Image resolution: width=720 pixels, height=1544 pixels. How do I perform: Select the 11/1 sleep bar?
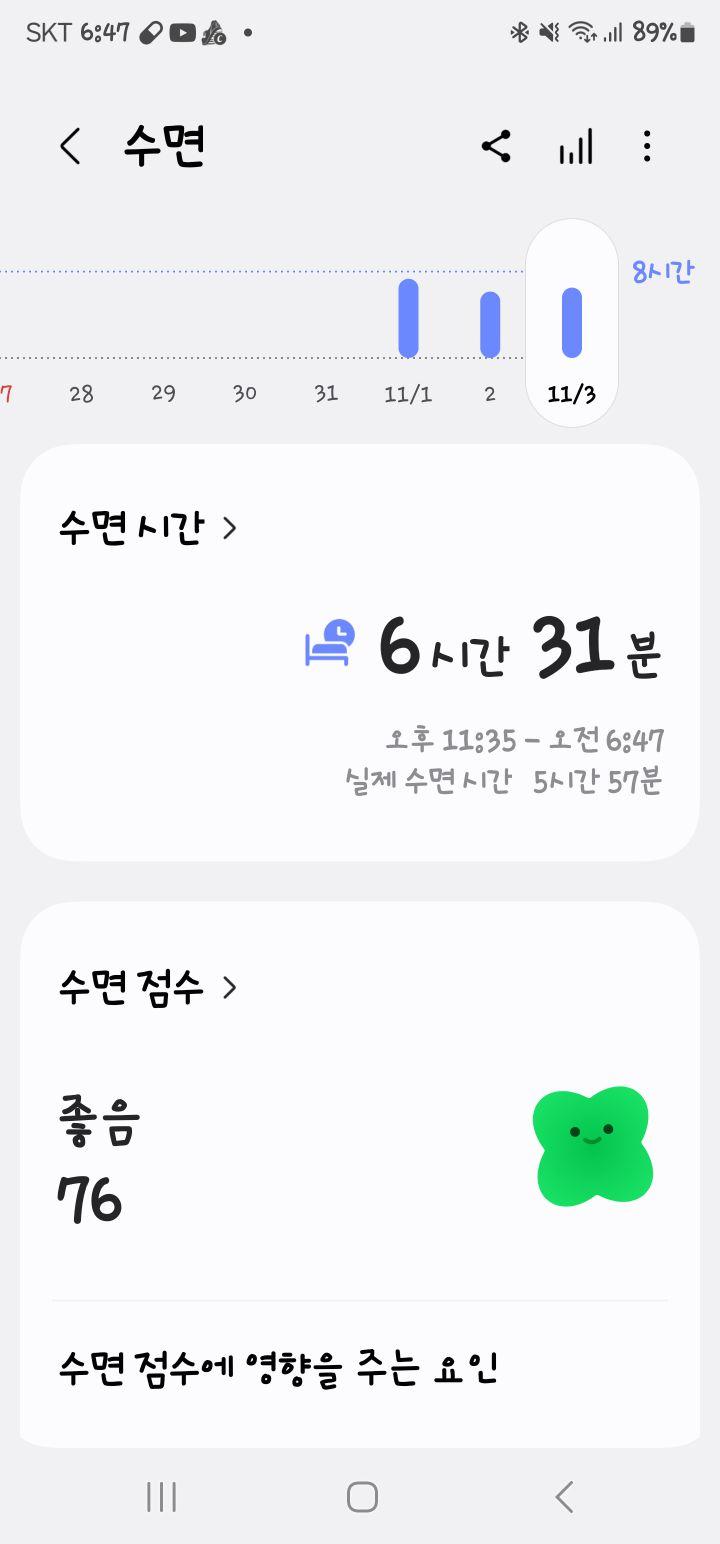coord(408,319)
